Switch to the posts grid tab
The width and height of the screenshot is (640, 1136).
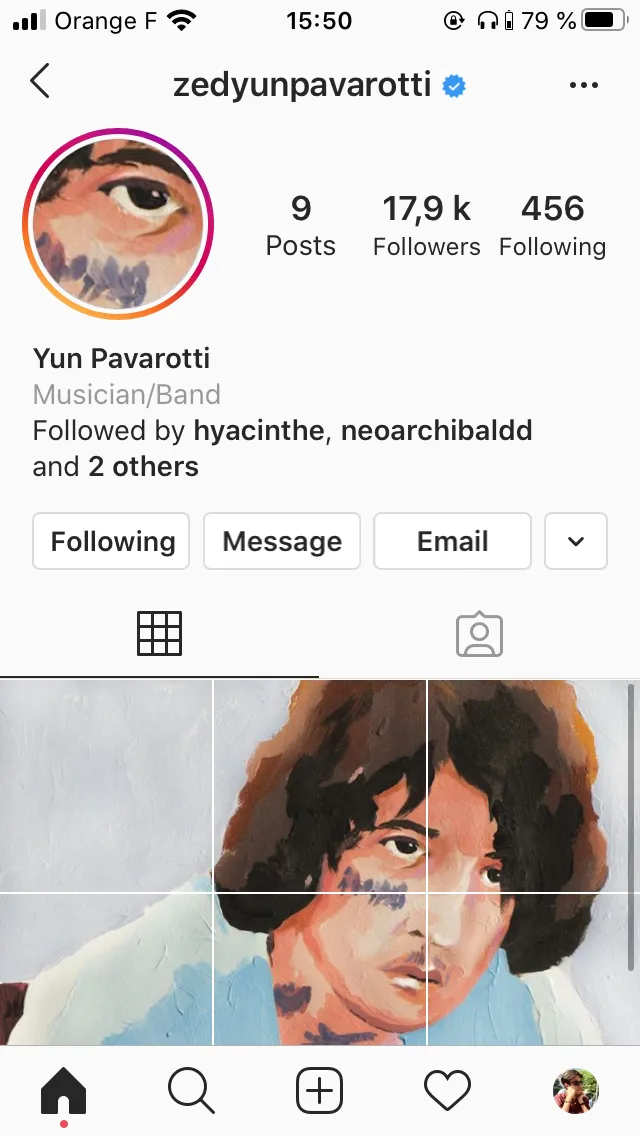tap(159, 634)
